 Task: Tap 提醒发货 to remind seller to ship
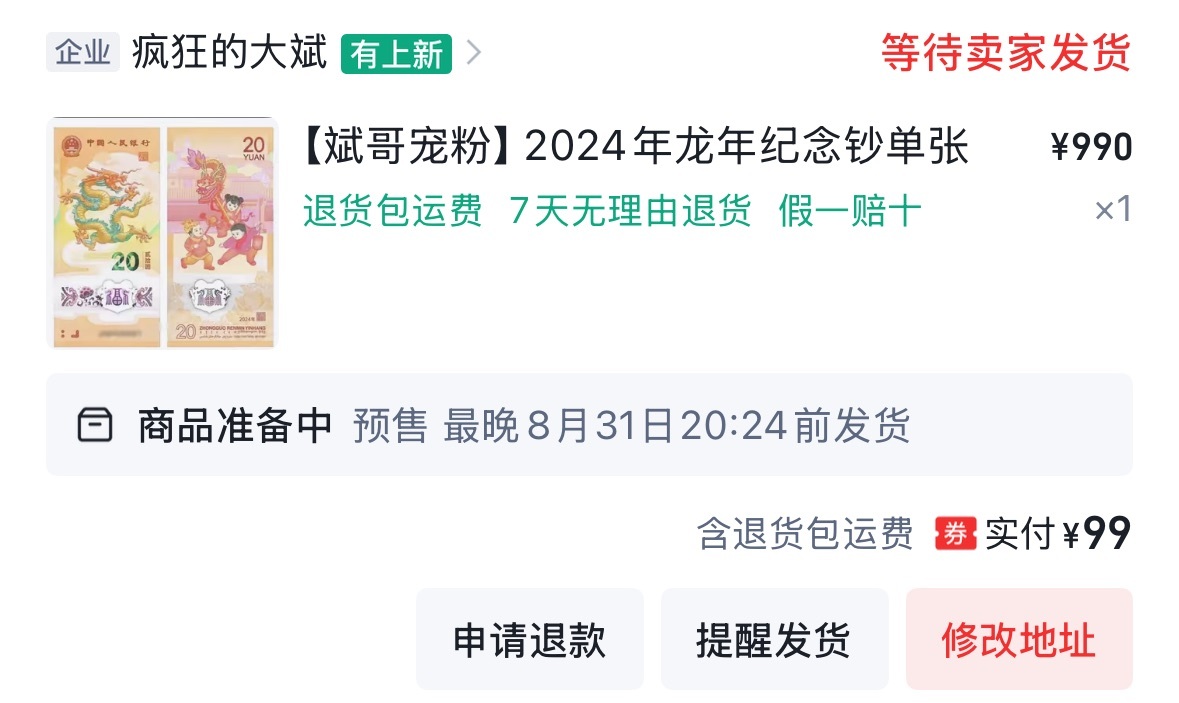coord(774,640)
